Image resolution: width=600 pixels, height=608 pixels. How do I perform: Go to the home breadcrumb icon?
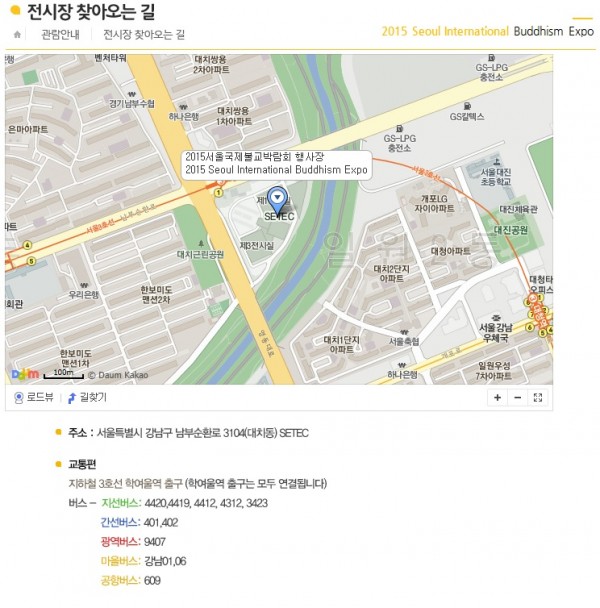[16, 34]
